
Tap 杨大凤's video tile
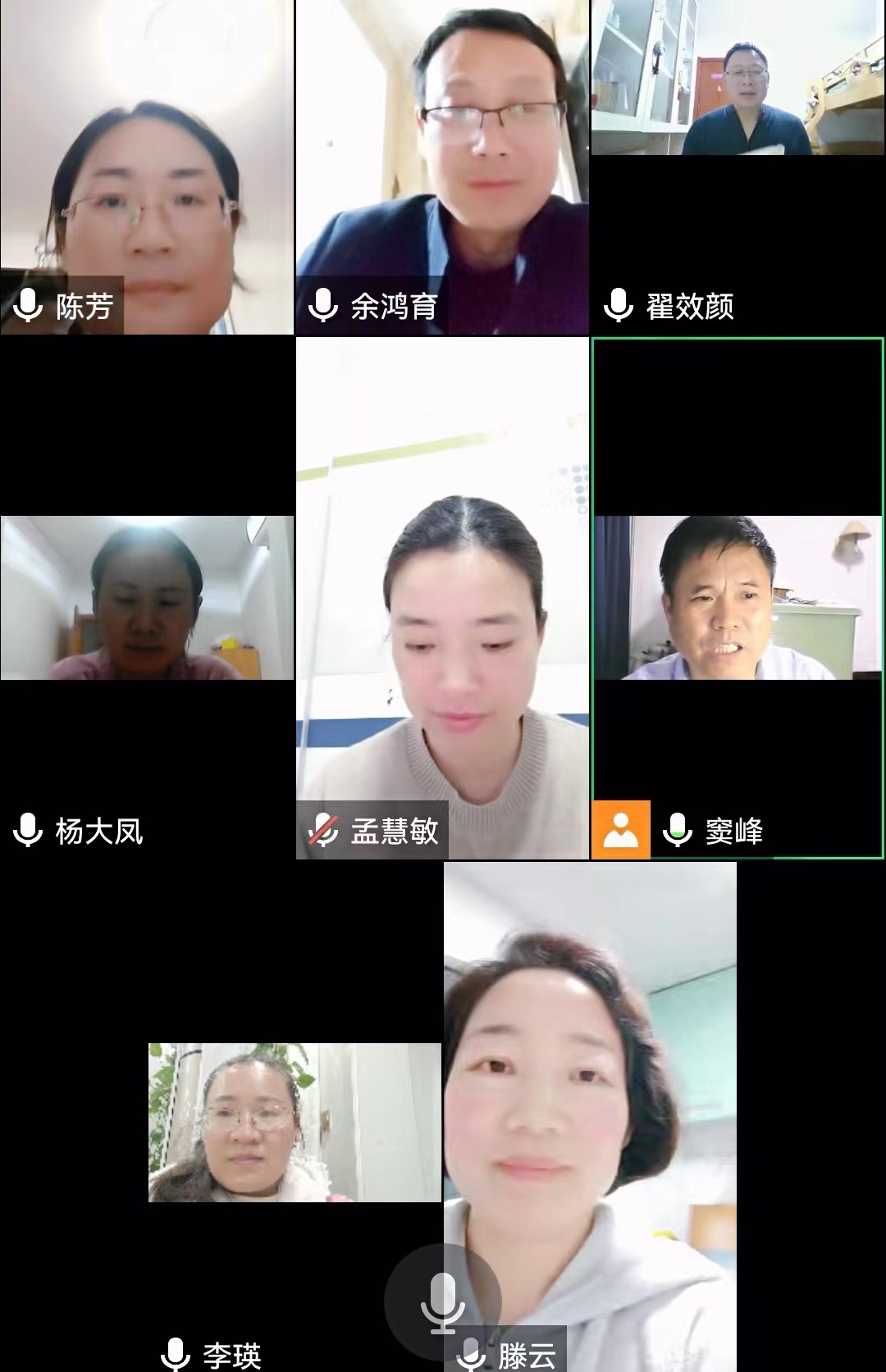coord(147,598)
